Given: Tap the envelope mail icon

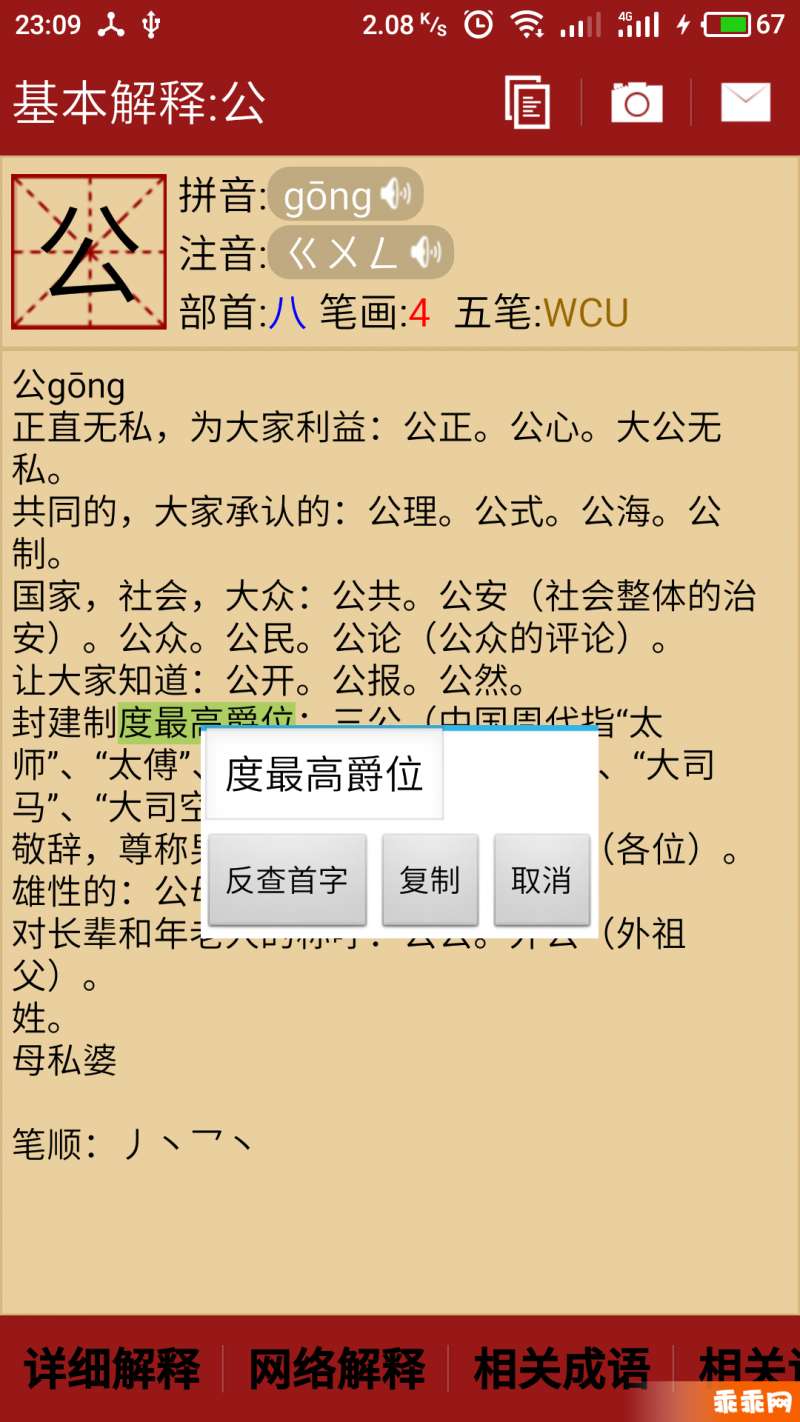Looking at the screenshot, I should (x=745, y=102).
